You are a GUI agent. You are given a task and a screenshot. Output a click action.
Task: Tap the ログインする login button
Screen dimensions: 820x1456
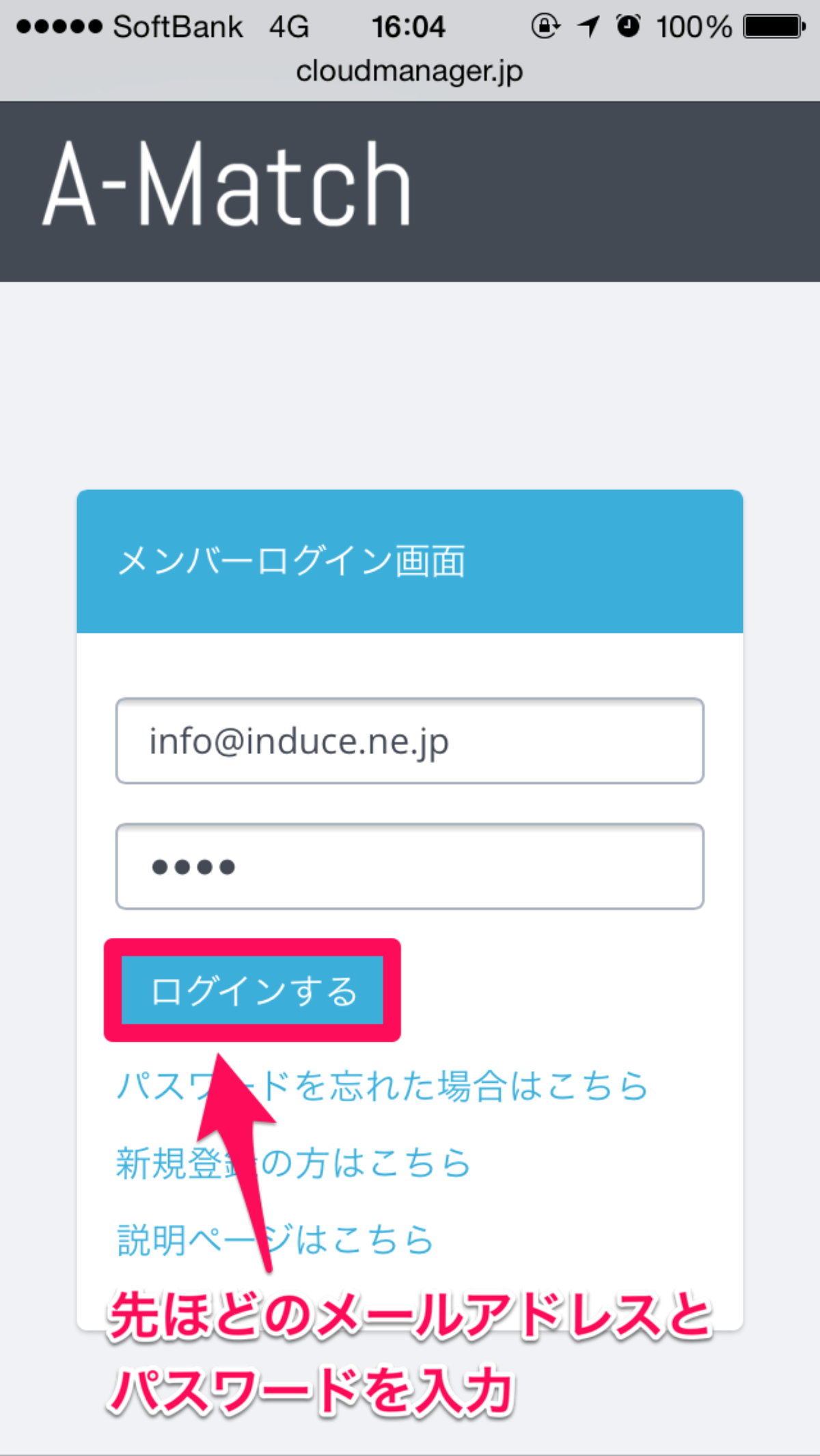252,990
